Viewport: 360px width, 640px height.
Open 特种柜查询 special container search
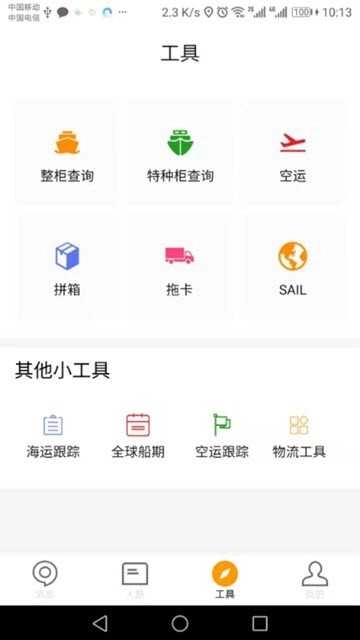click(180, 154)
